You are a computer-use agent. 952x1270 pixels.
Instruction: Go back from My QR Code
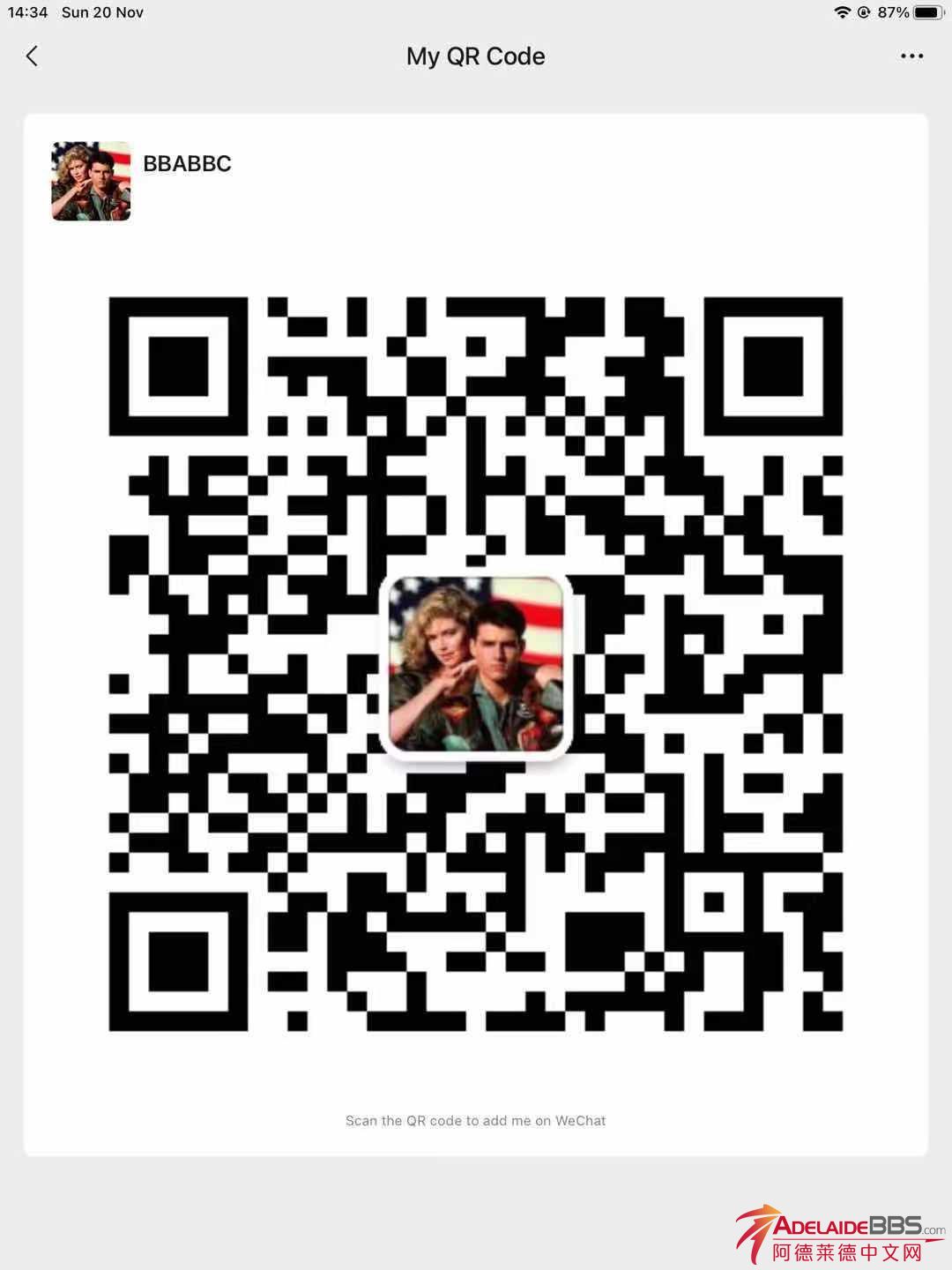[33, 56]
